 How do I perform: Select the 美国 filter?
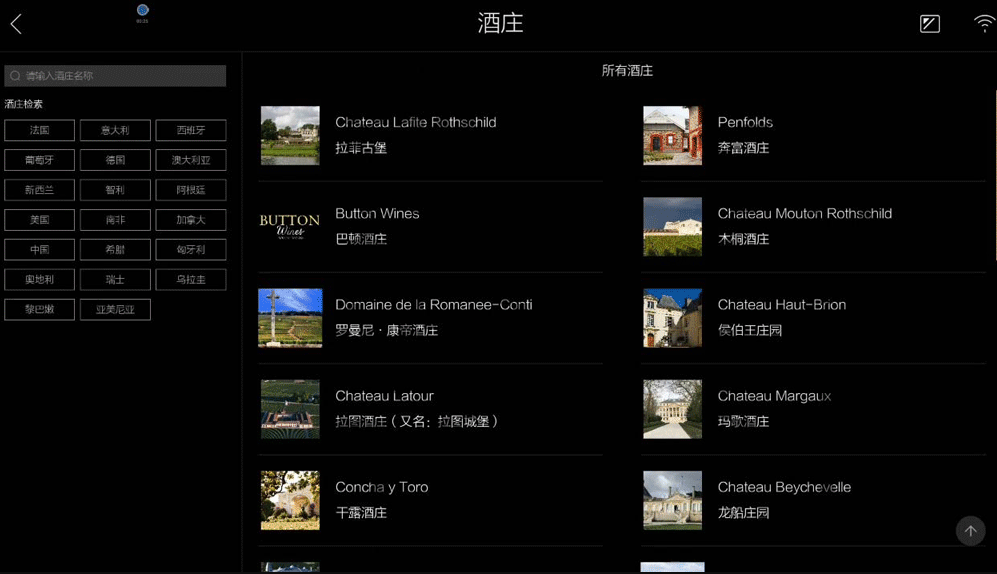pyautogui.click(x=40, y=220)
